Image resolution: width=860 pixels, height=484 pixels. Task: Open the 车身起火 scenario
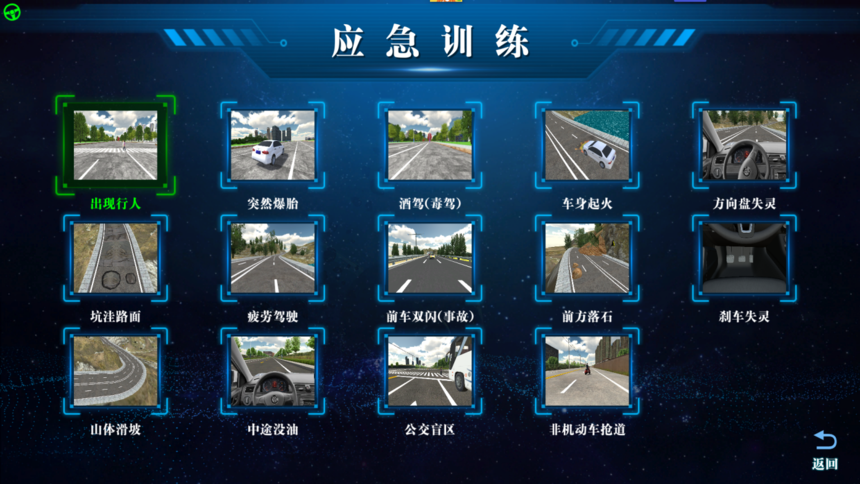[x=587, y=145]
